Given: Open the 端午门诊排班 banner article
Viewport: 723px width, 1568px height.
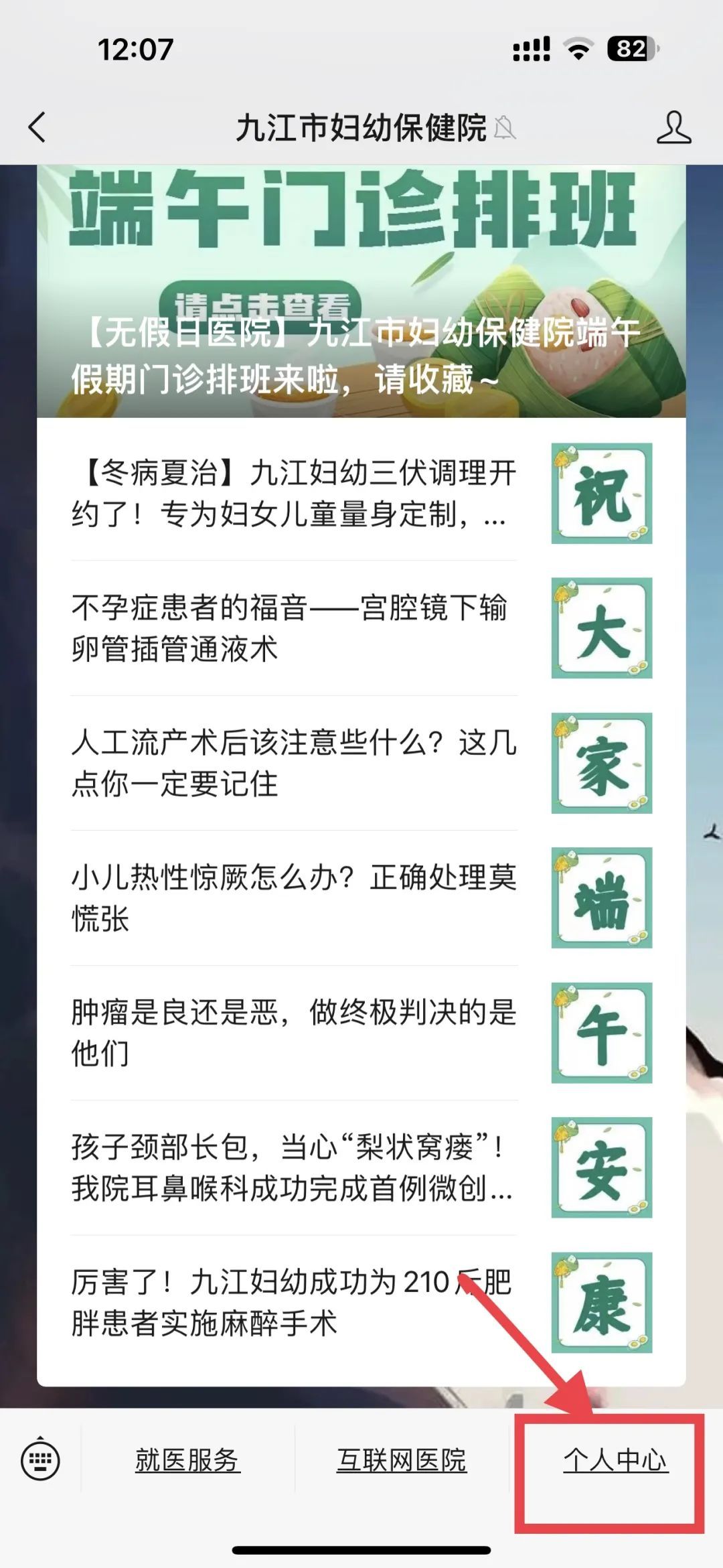Looking at the screenshot, I should coord(361,291).
